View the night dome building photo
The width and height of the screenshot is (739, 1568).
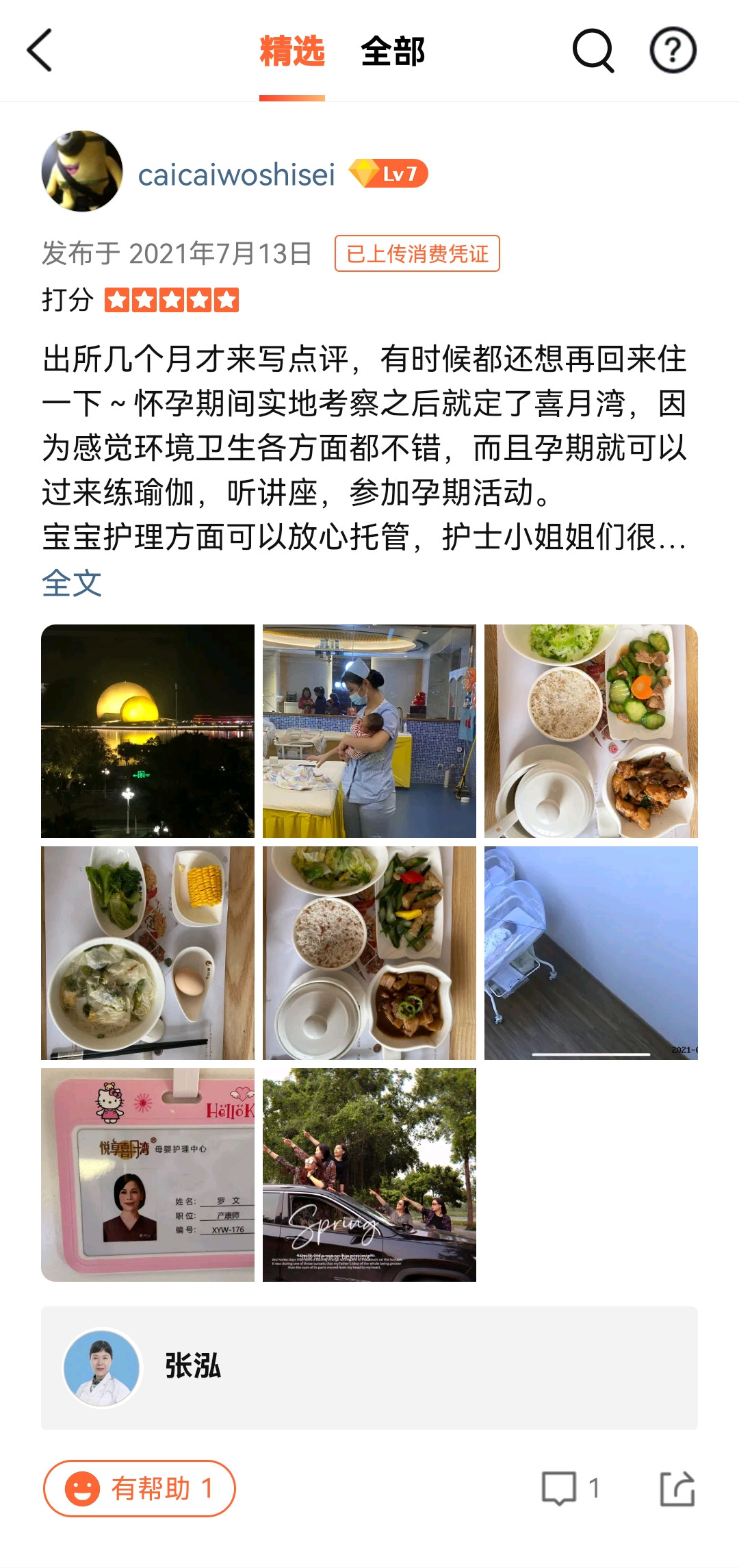point(148,731)
